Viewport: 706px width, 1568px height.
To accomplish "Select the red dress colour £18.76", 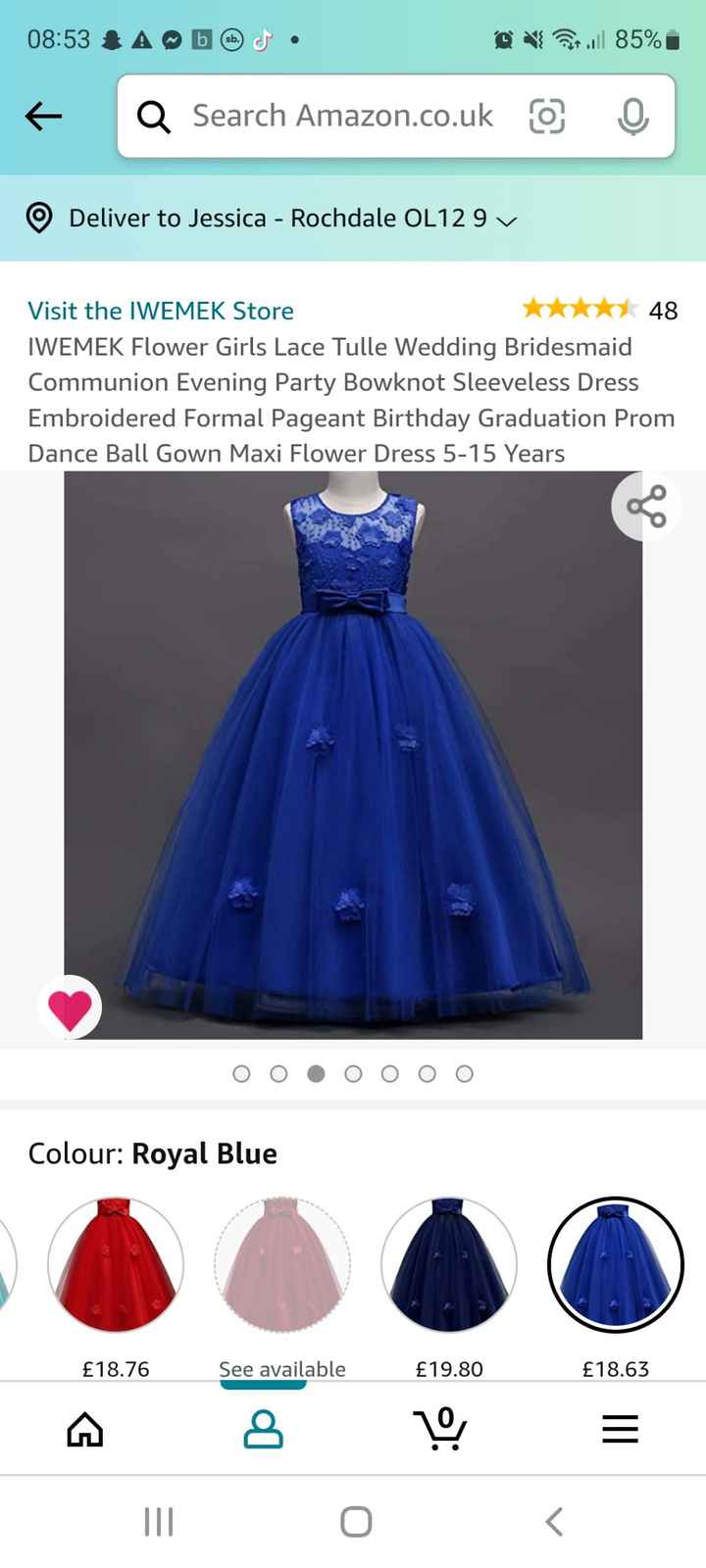I will click(x=116, y=1264).
